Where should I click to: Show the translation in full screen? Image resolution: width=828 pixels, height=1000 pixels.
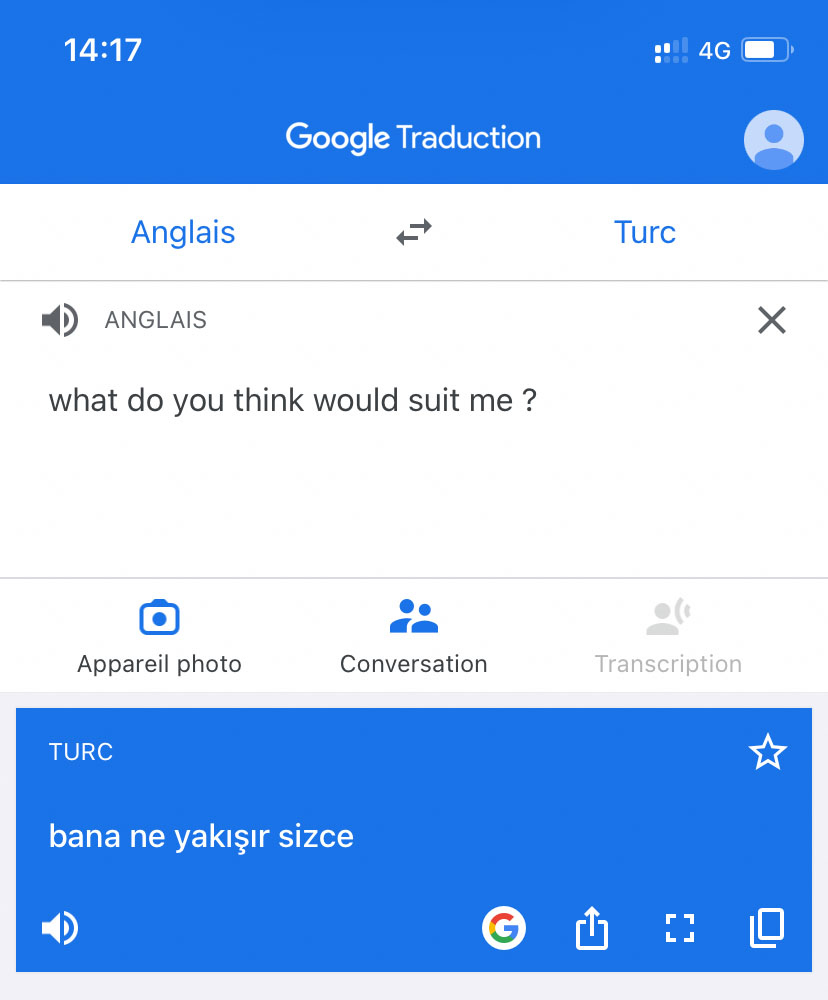680,929
